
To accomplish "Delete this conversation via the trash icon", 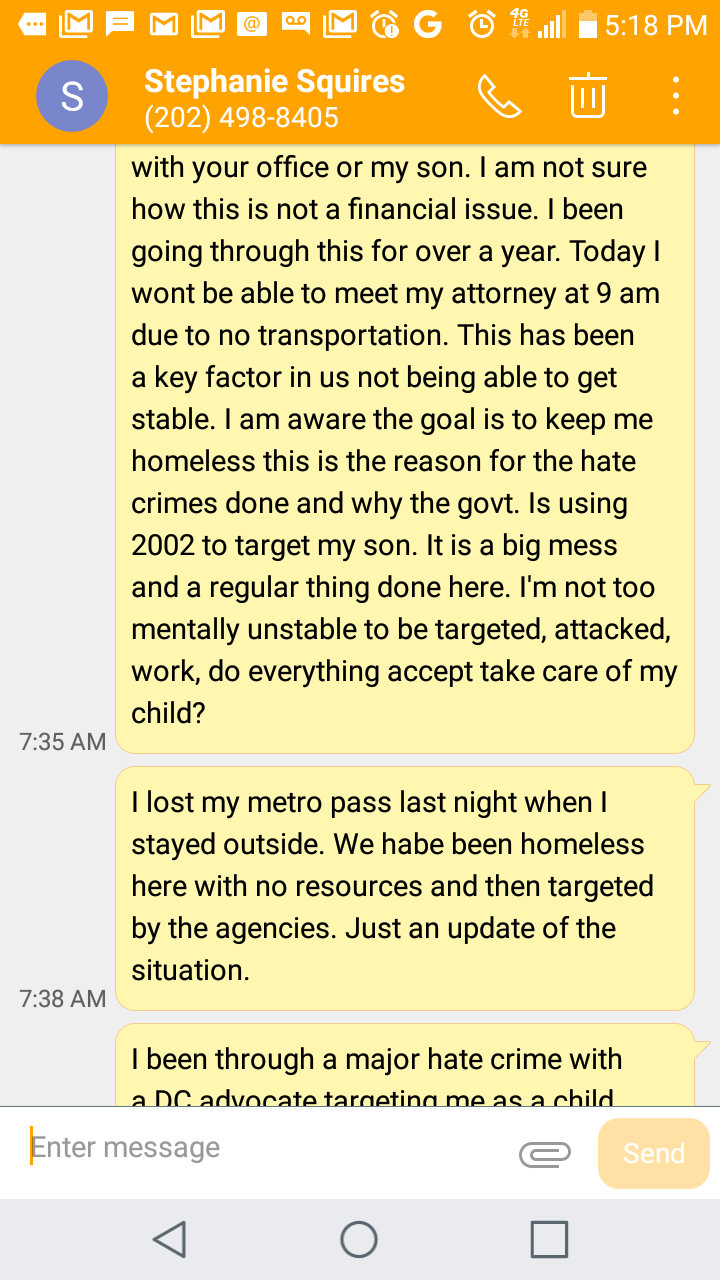I will coord(588,96).
